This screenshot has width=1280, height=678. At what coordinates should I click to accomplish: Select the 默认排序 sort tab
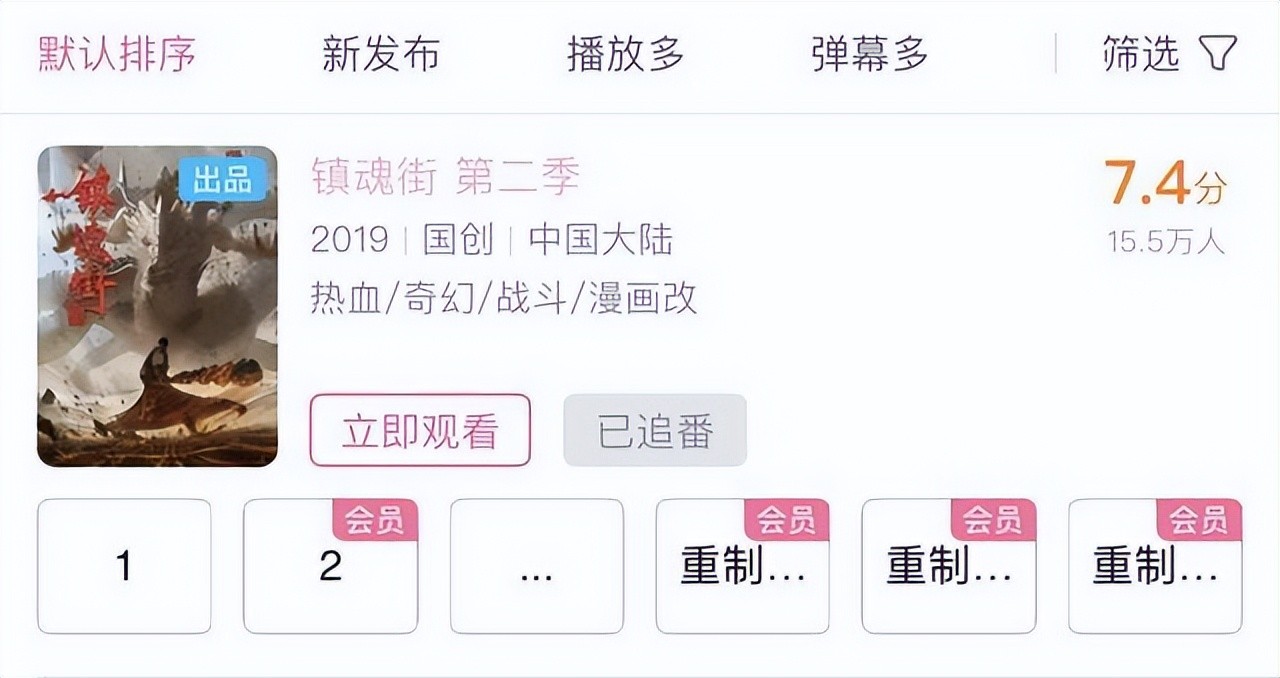[x=117, y=54]
